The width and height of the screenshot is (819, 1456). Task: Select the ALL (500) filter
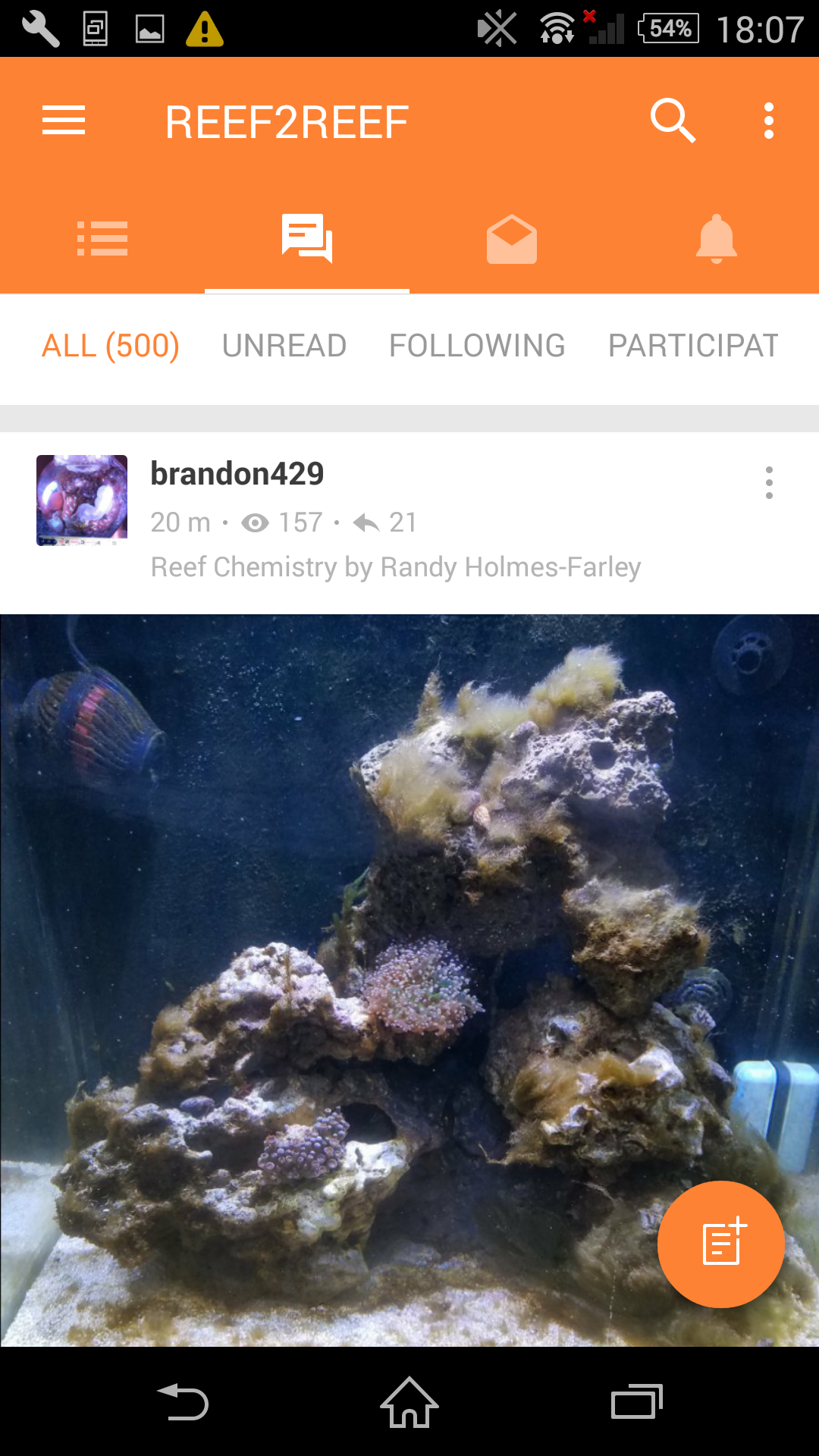[x=110, y=346]
